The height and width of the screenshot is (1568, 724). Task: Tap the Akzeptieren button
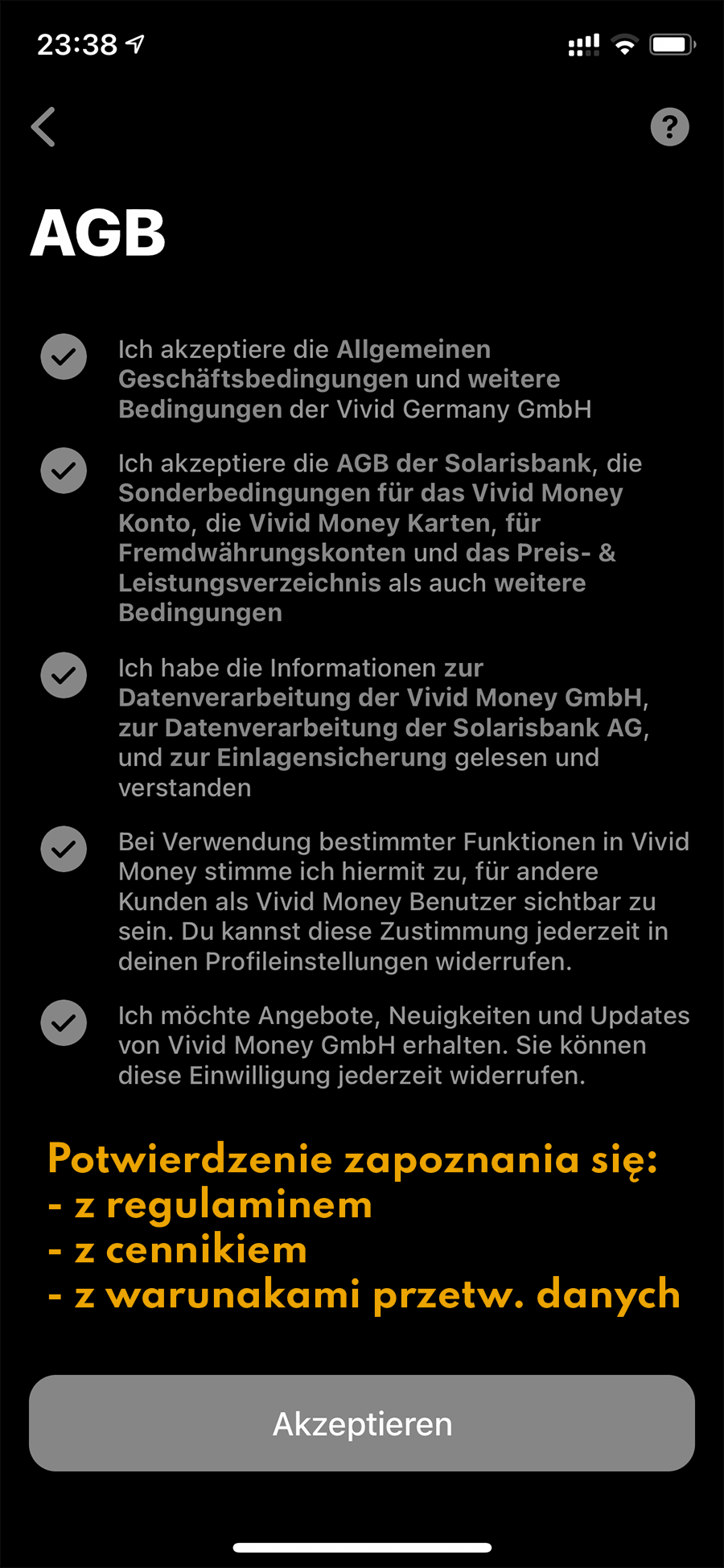pos(362,1423)
